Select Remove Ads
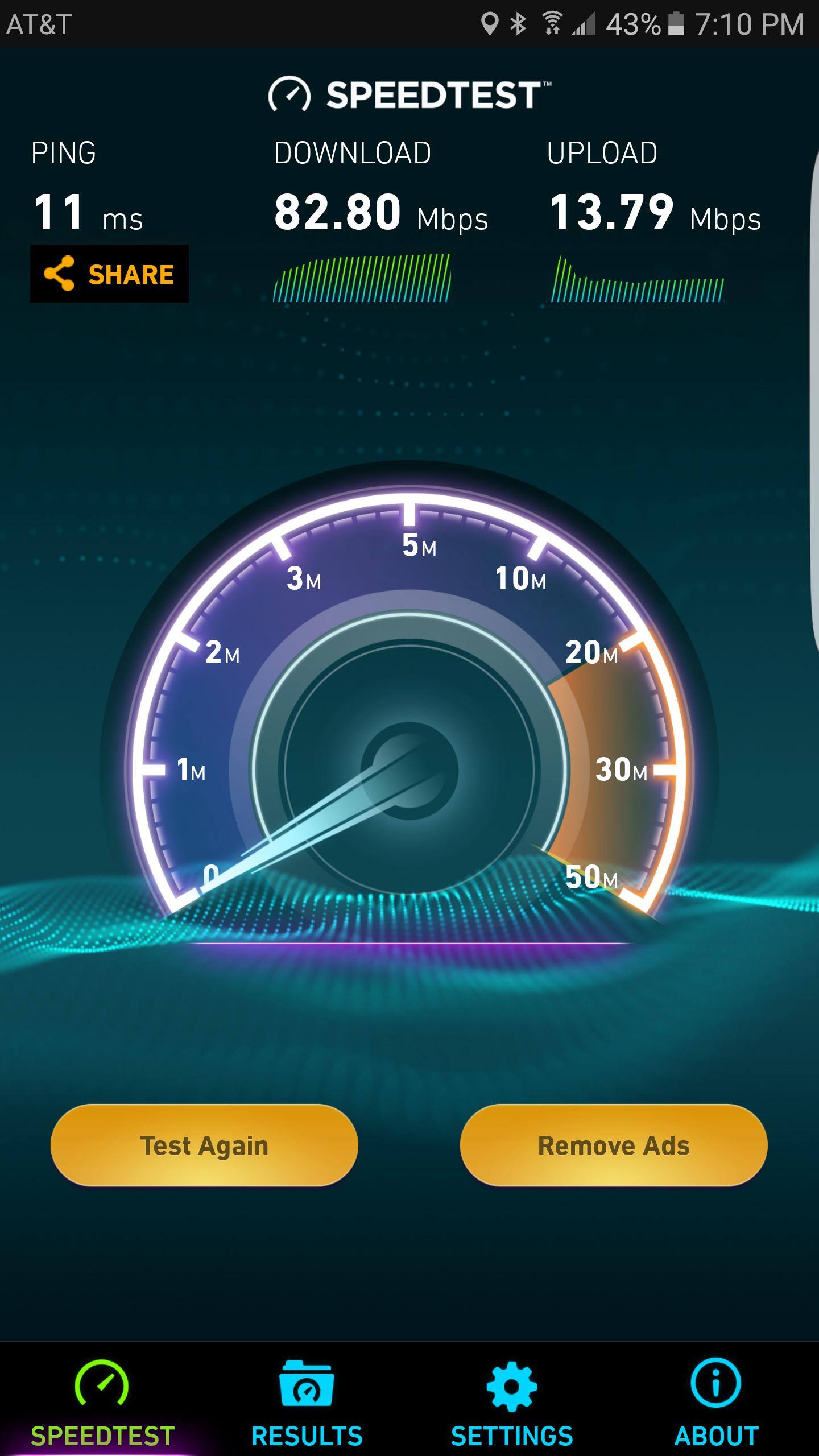Viewport: 819px width, 1456px height. coord(614,1145)
